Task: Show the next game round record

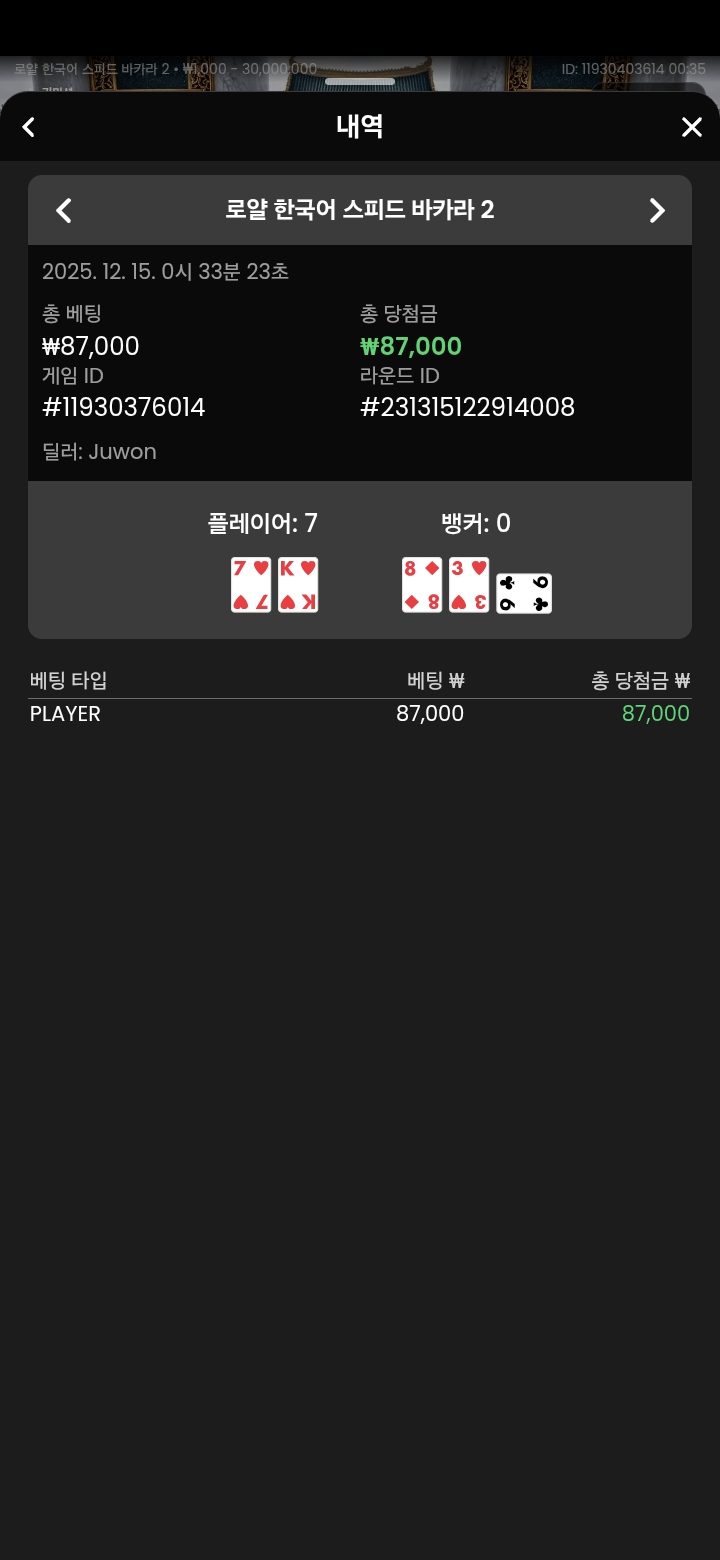Action: point(657,210)
